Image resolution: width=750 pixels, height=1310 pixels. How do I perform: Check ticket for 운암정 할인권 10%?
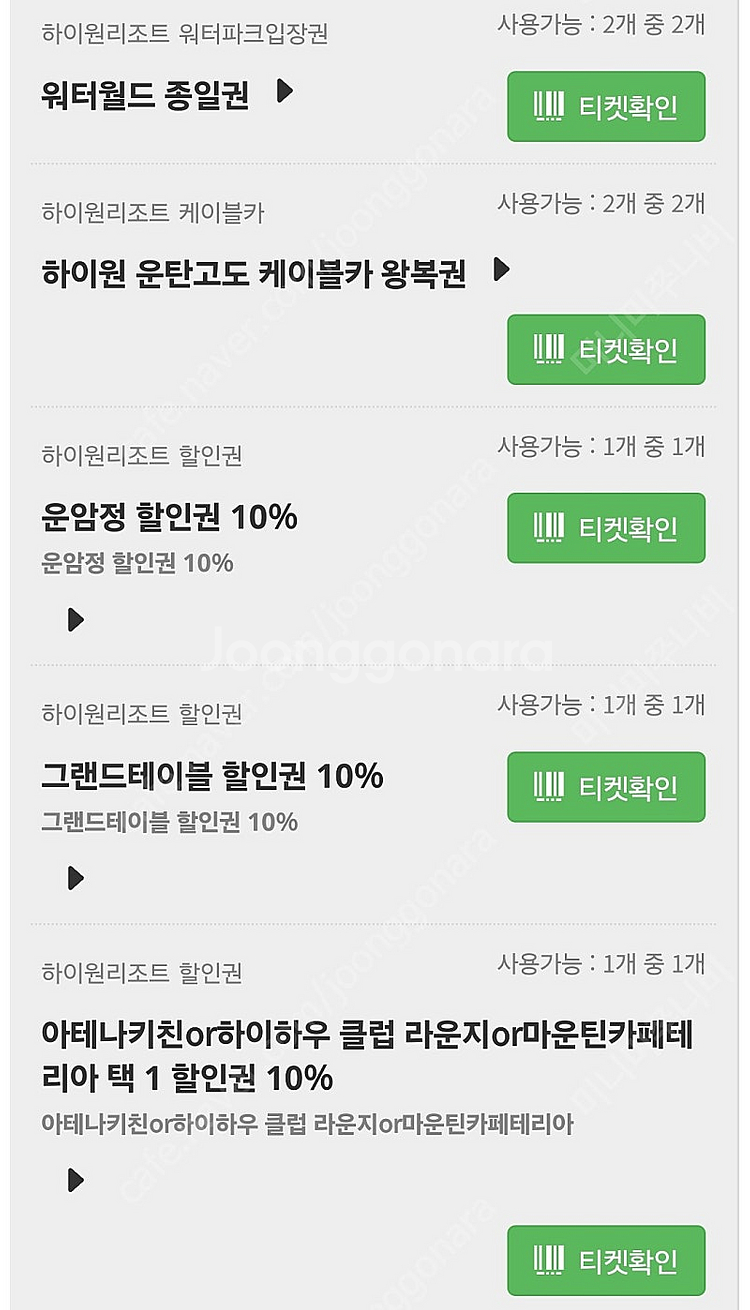pos(606,527)
